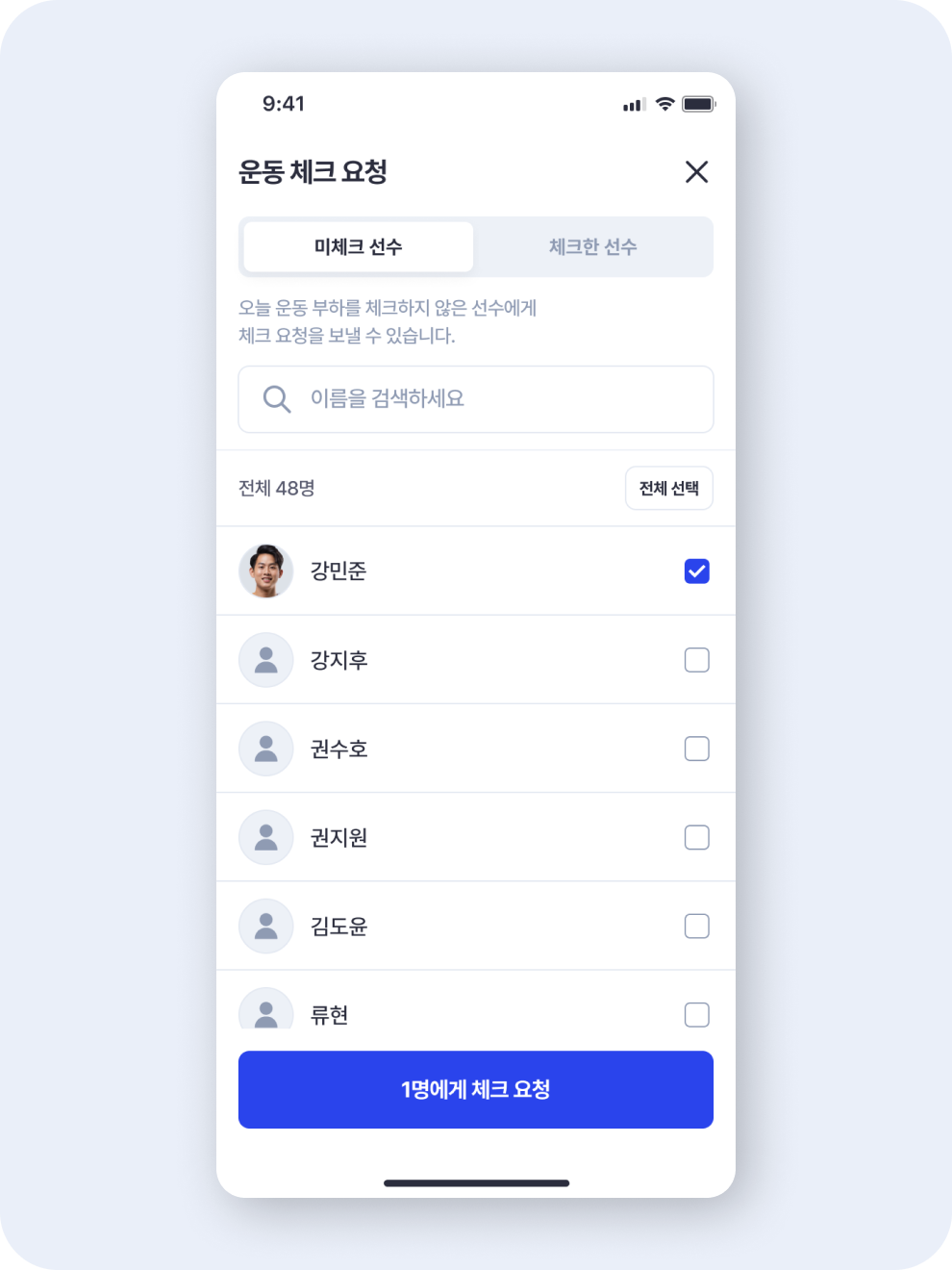The width and height of the screenshot is (952, 1270).
Task: Check the box for 류현
Action: point(696,1014)
